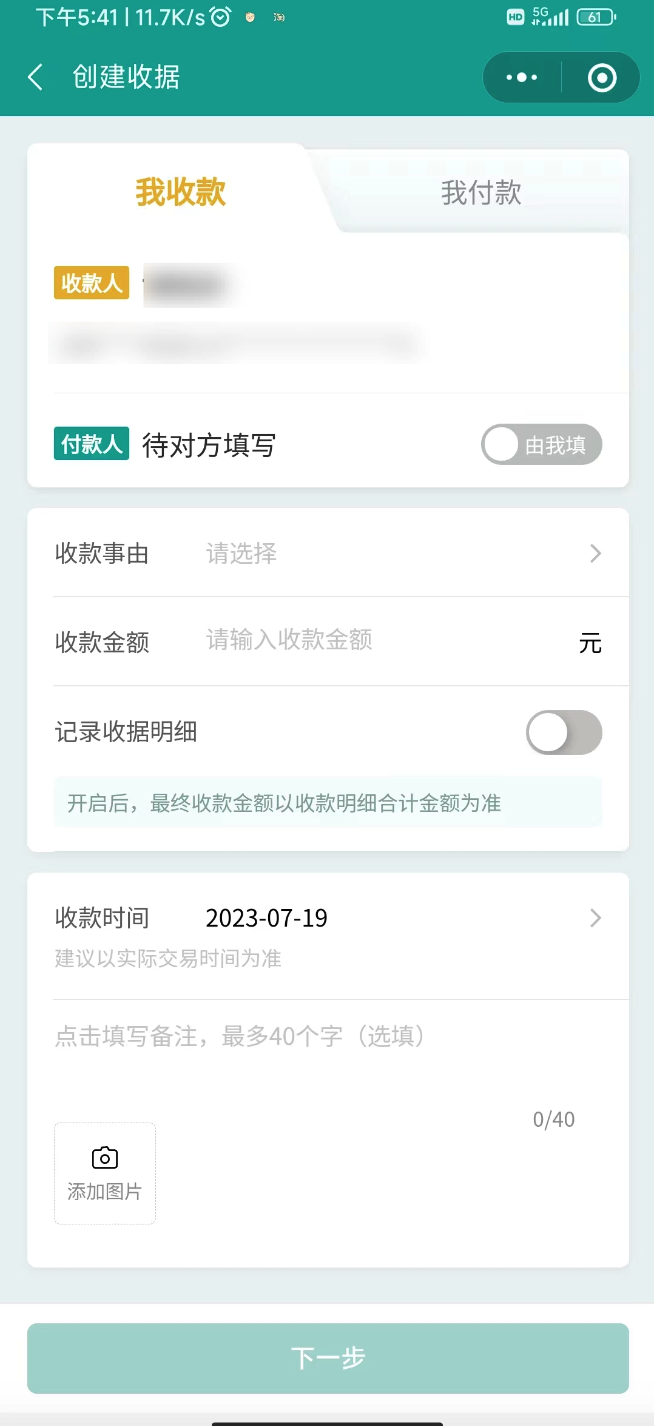654x1426 pixels.
Task: Tap the 备注 remark text field
Action: tap(328, 1060)
